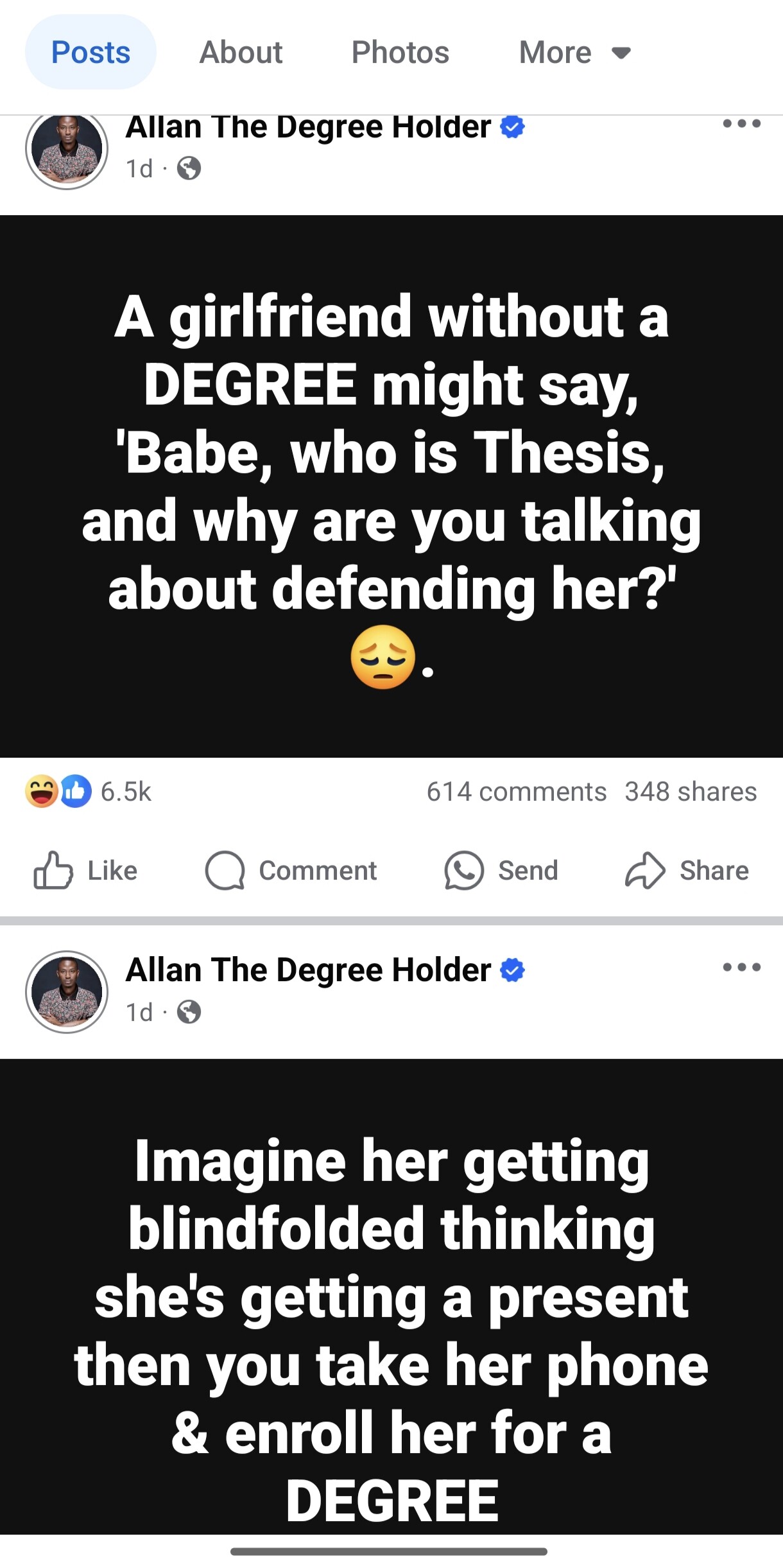Open the 'Imagine her getting blindfolded' post
The width and height of the screenshot is (783, 1568).
(x=391, y=1297)
